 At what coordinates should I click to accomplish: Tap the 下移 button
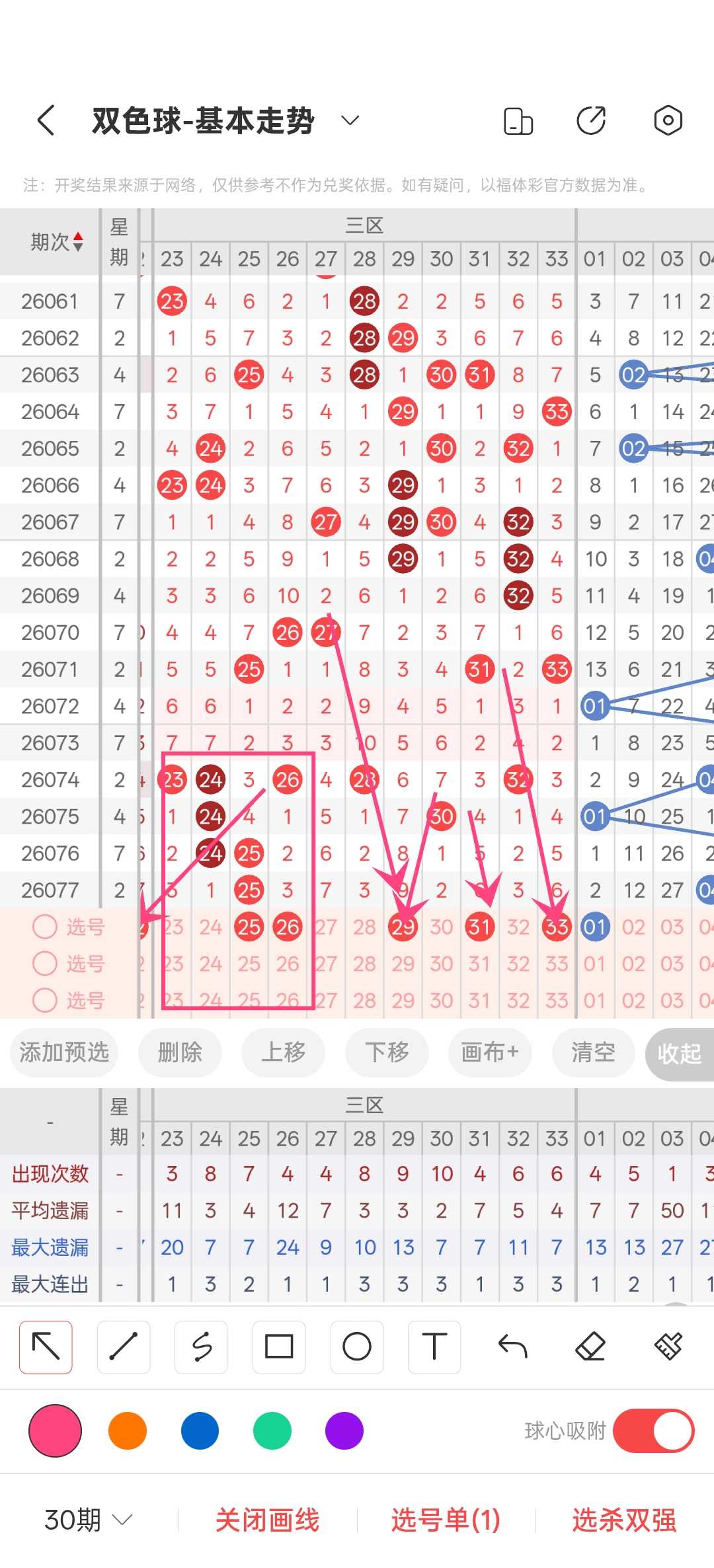point(387,1052)
